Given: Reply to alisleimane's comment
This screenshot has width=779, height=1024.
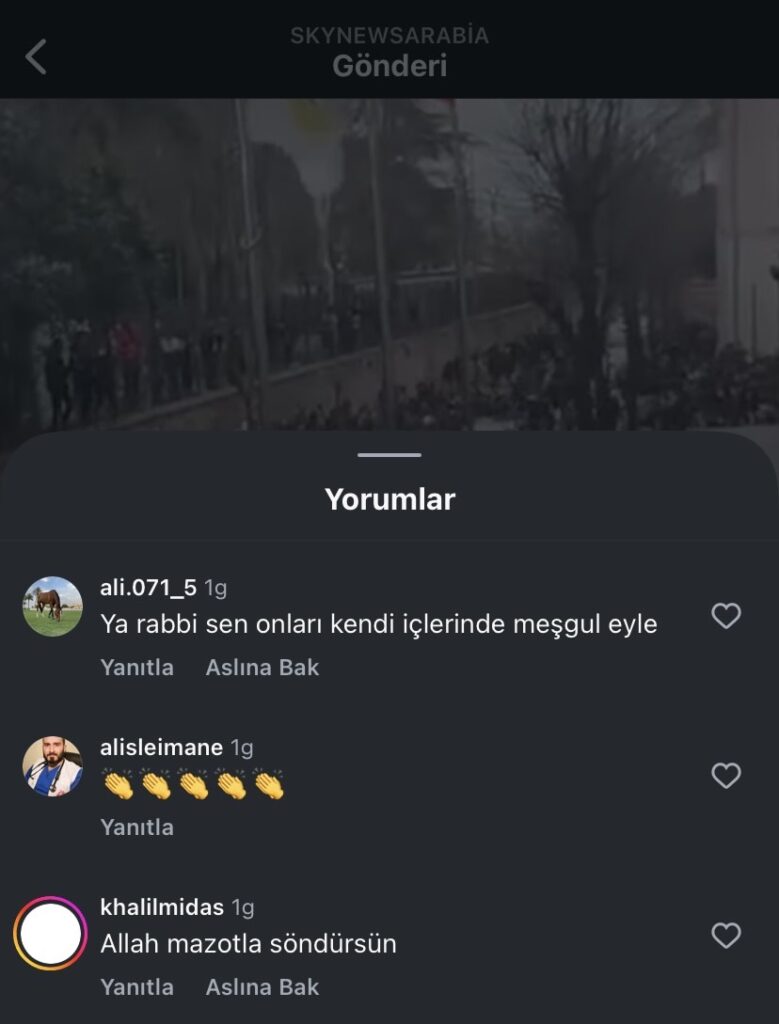Looking at the screenshot, I should [x=137, y=827].
